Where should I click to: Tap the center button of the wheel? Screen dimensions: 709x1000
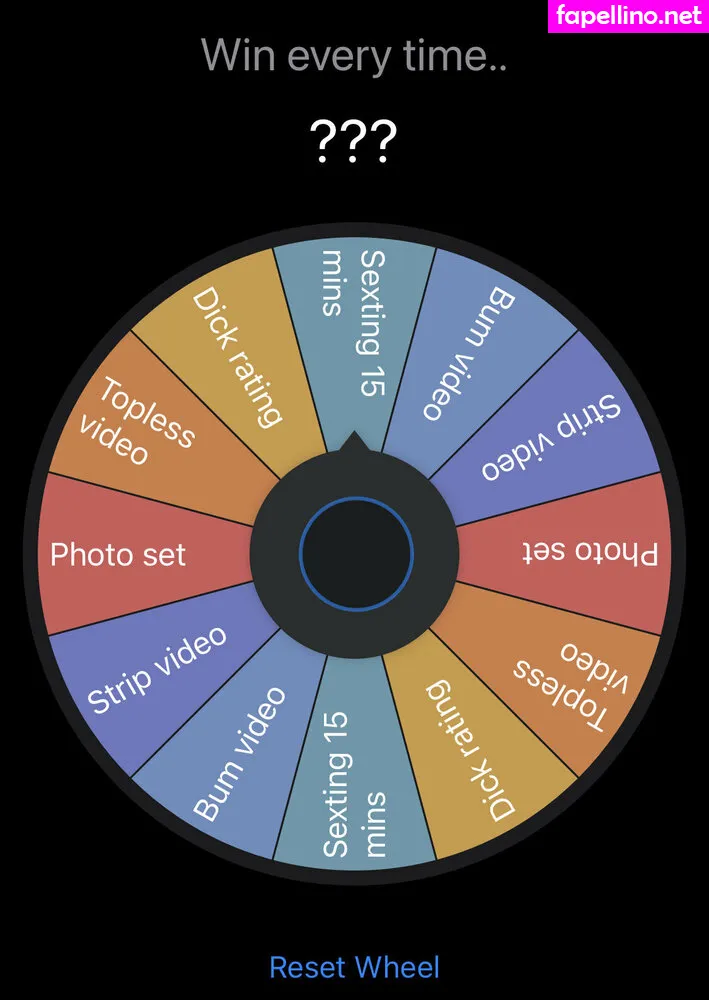pos(355,553)
